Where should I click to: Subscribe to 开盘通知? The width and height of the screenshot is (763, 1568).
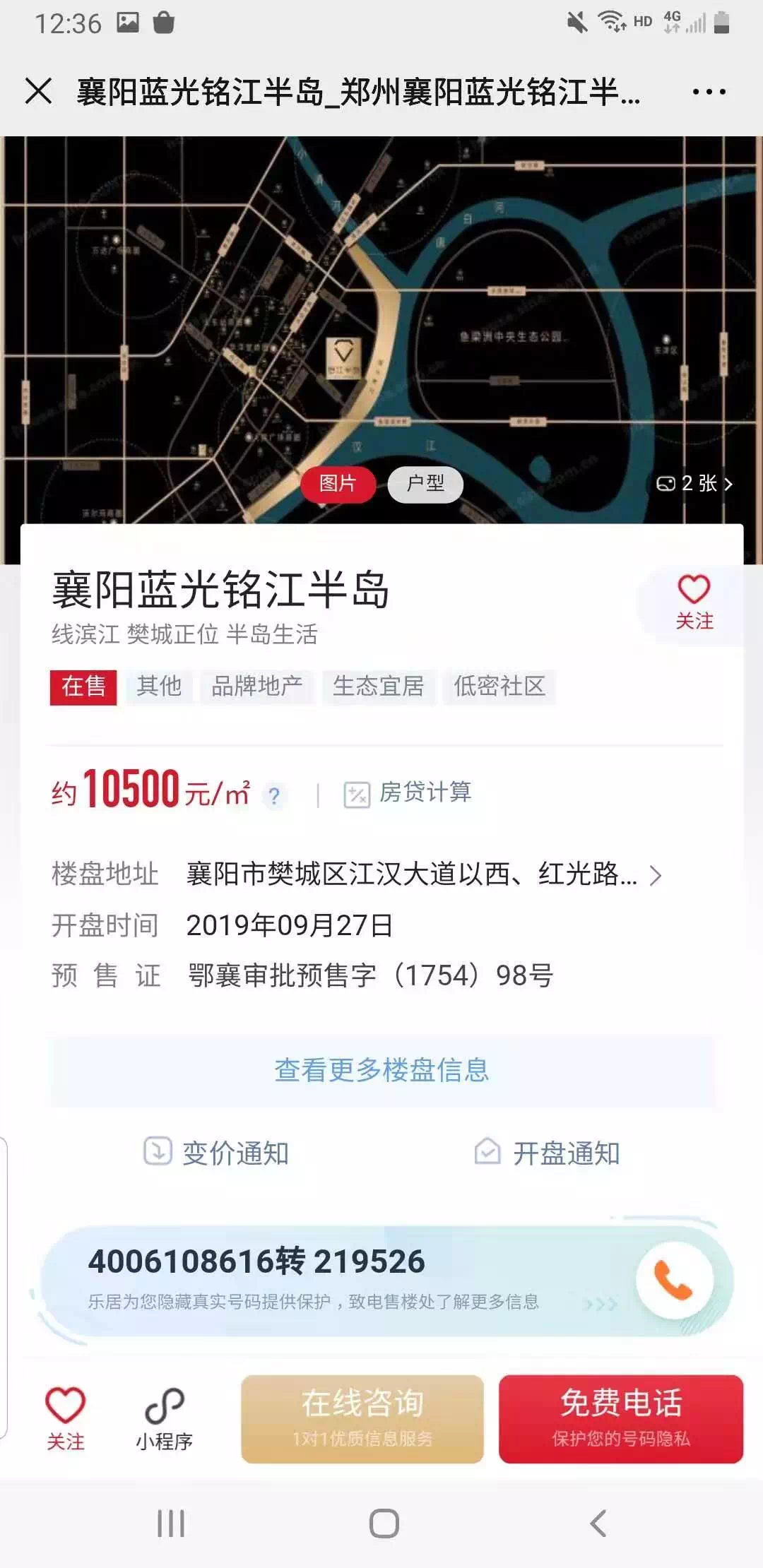[x=547, y=1153]
